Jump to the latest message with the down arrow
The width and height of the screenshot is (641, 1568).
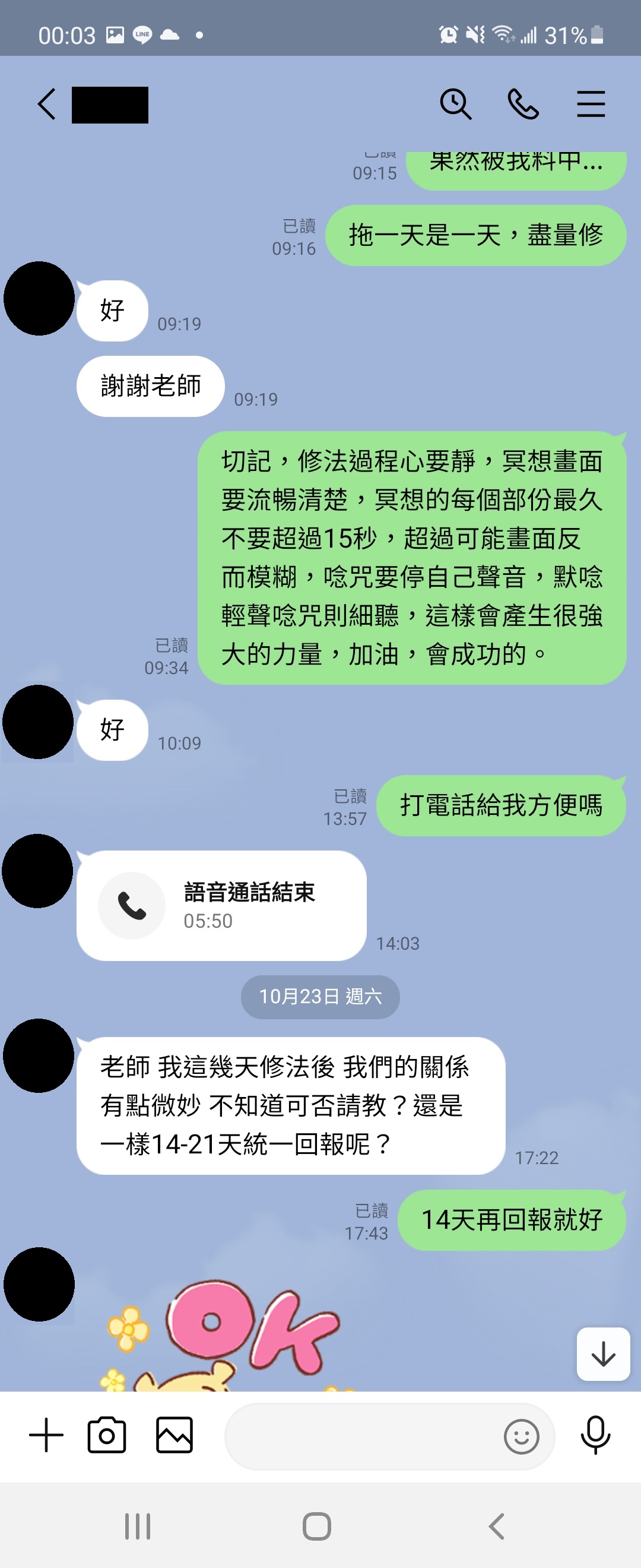pyautogui.click(x=602, y=1354)
